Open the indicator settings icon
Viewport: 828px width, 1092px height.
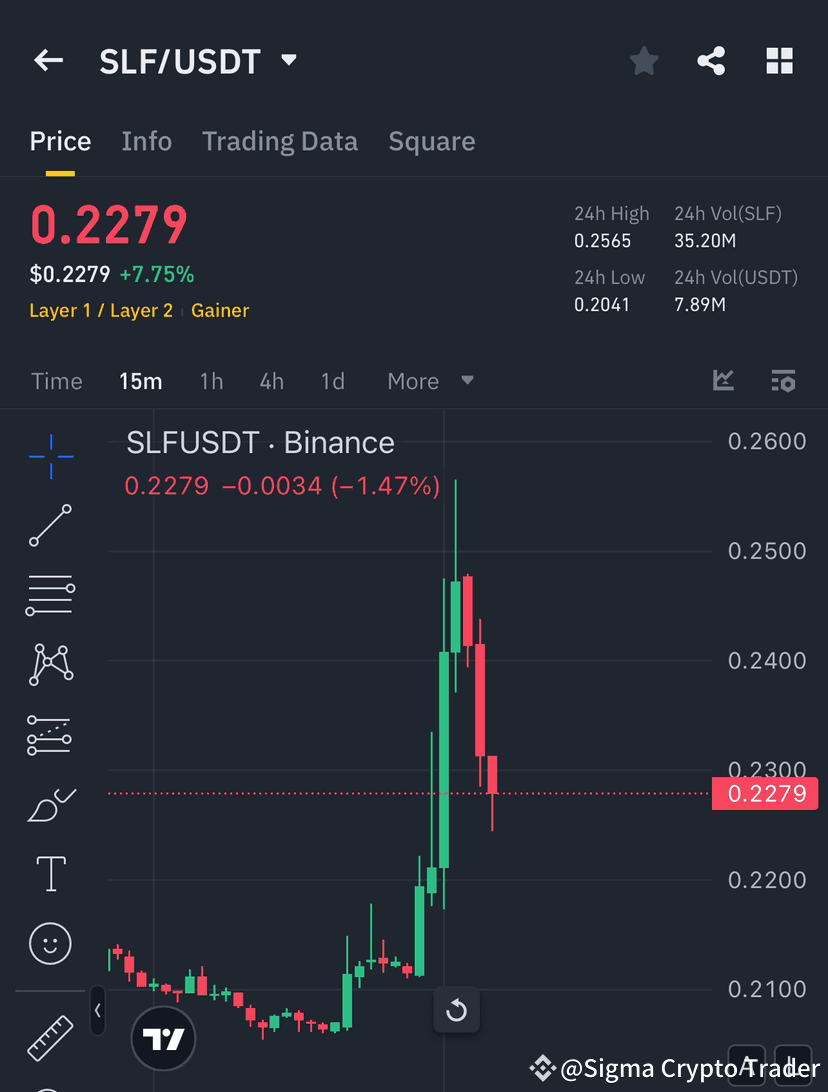coord(783,381)
